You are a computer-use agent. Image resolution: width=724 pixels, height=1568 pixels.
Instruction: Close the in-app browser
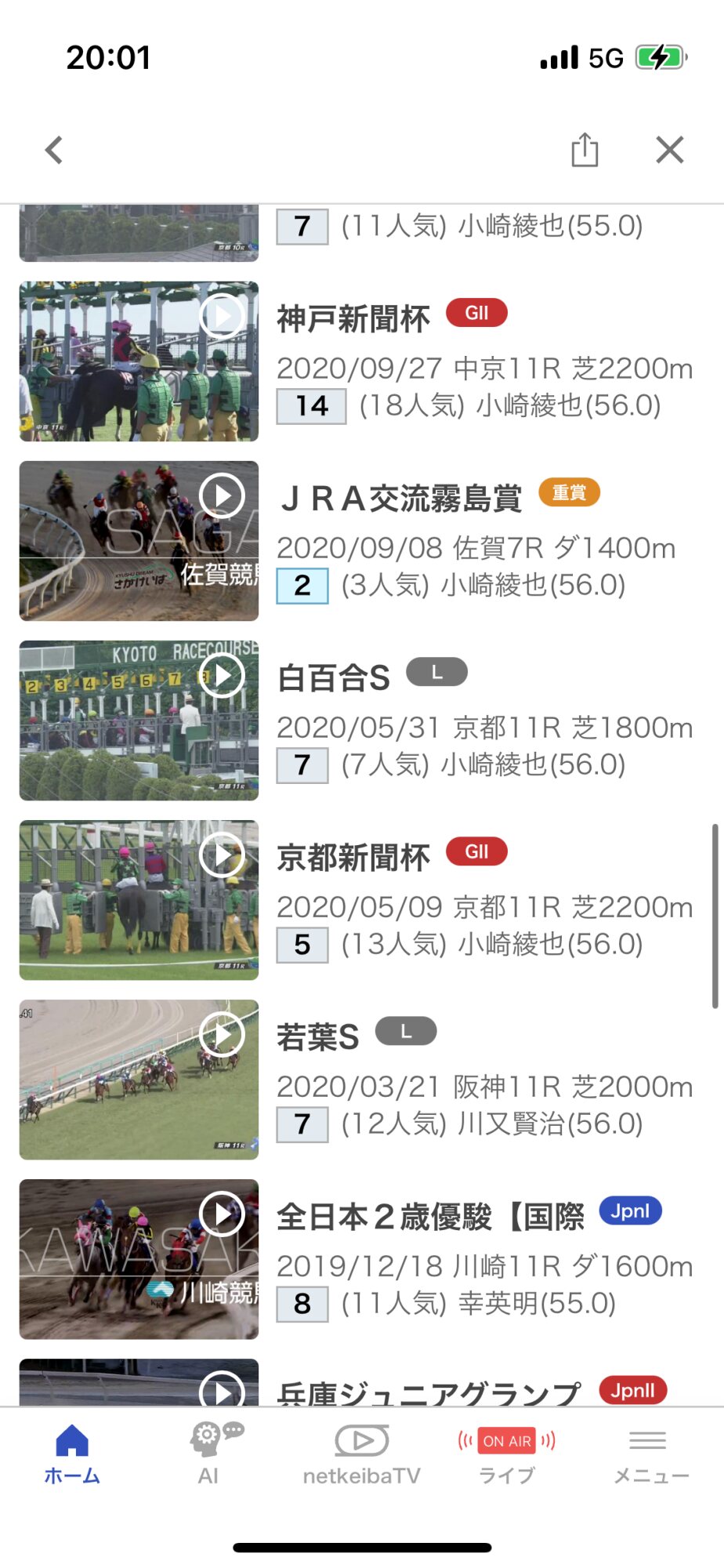click(670, 150)
